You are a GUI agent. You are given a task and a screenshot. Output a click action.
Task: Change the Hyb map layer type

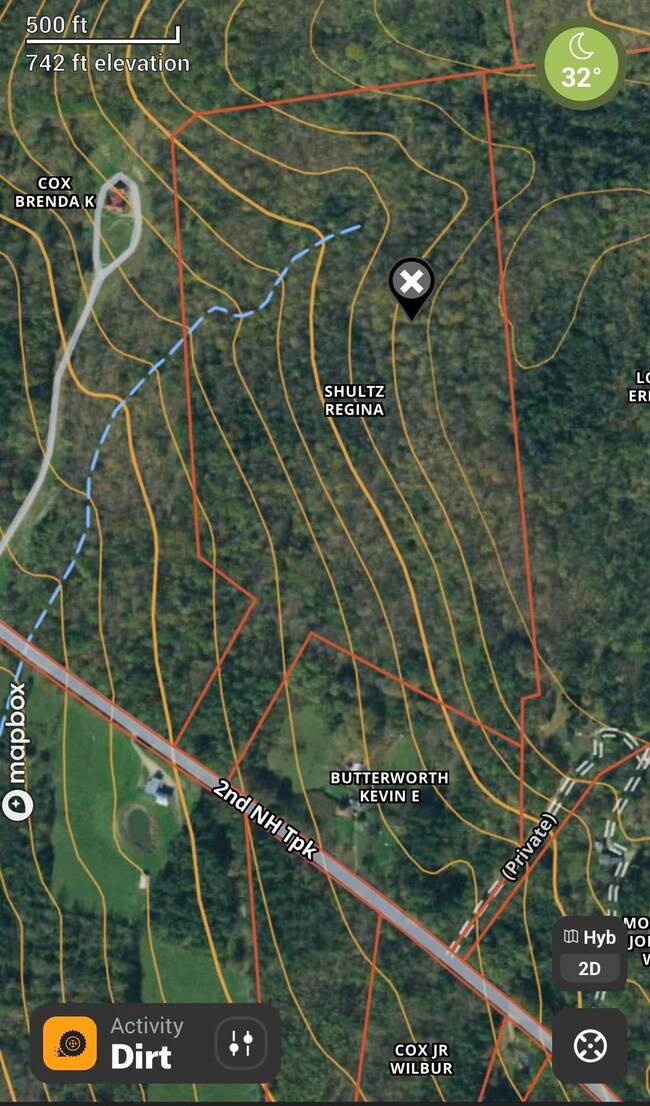point(590,937)
